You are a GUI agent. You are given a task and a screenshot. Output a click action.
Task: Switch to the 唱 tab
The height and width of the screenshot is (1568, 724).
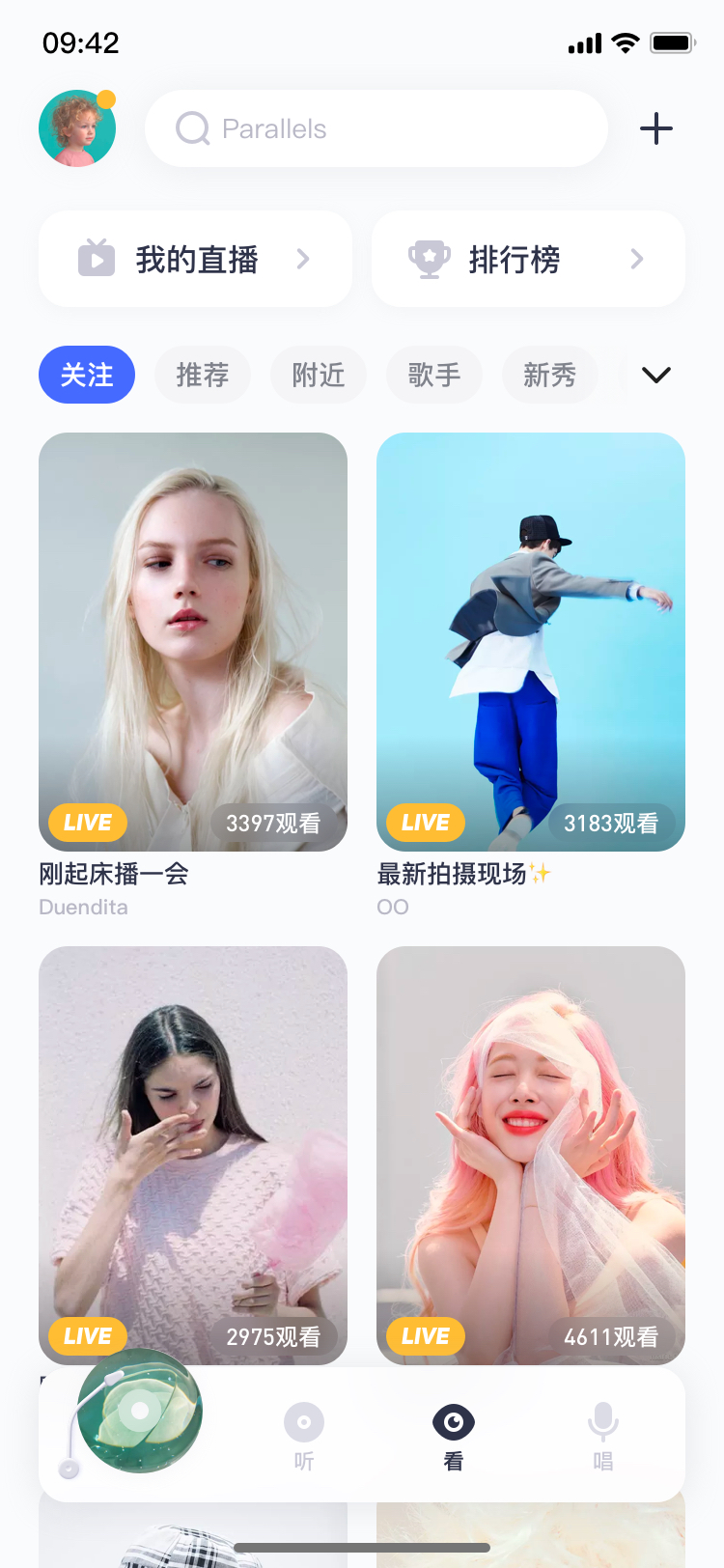603,1436
